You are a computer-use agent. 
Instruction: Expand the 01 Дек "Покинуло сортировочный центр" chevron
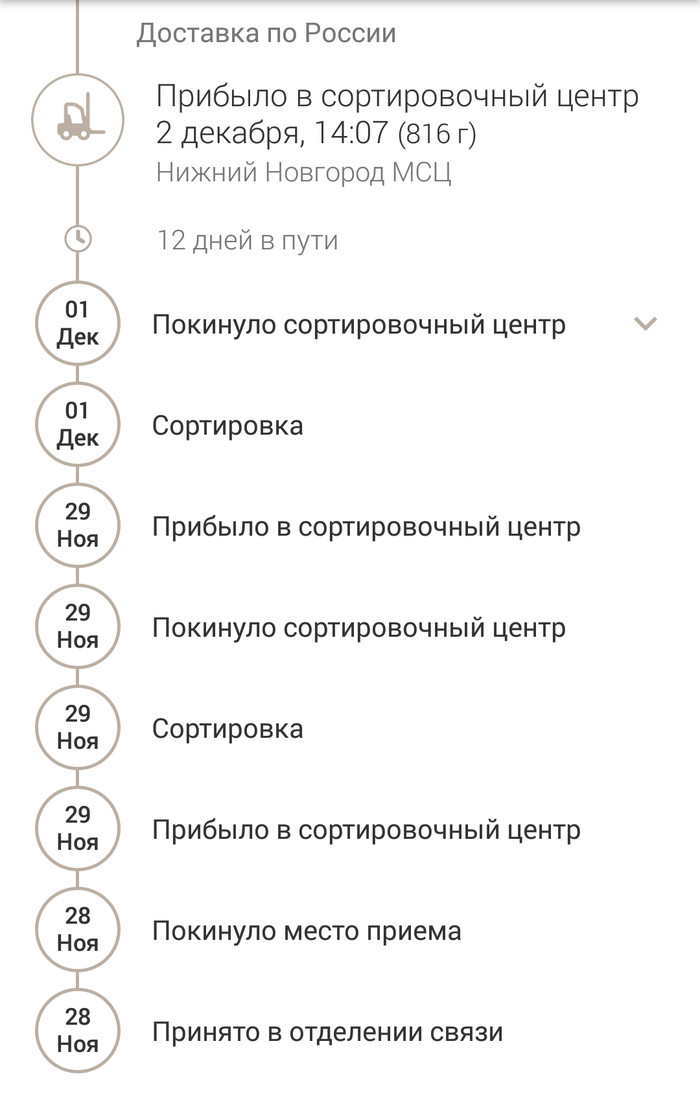point(646,324)
